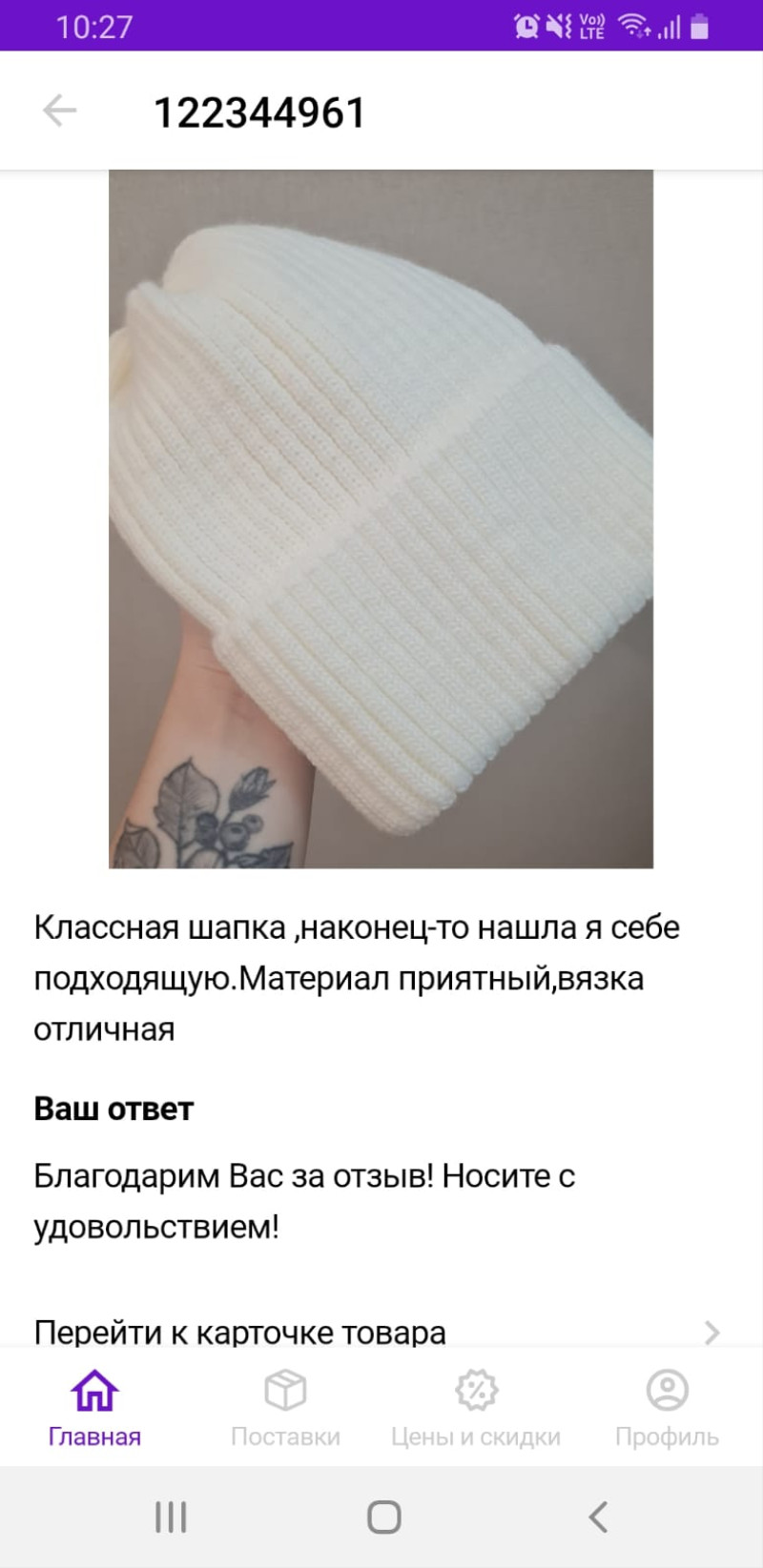This screenshot has height=1568, width=763.
Task: Switch to the Главная tab
Action: pyautogui.click(x=94, y=1408)
